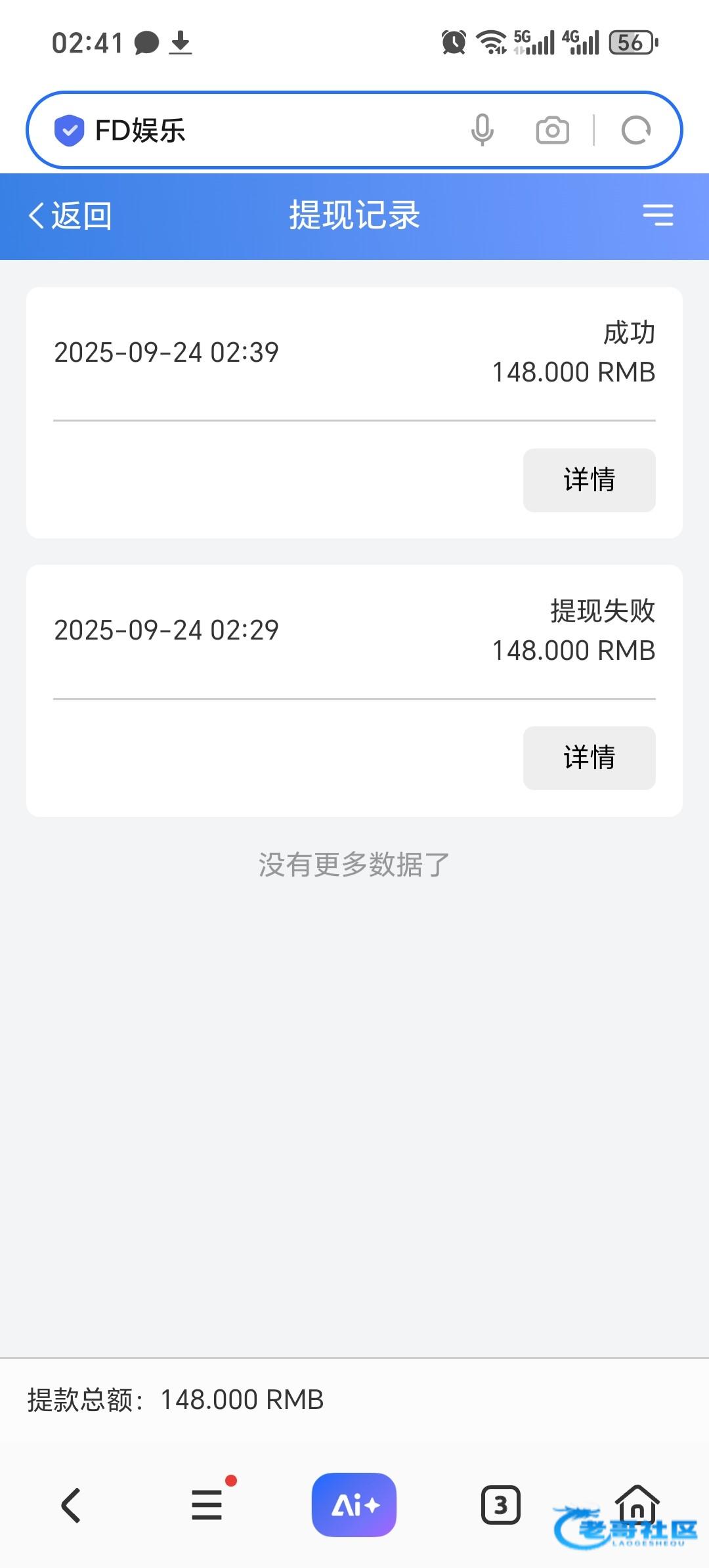This screenshot has width=709, height=1568.
Task: Go to the browser home page
Action: pos(637,1500)
